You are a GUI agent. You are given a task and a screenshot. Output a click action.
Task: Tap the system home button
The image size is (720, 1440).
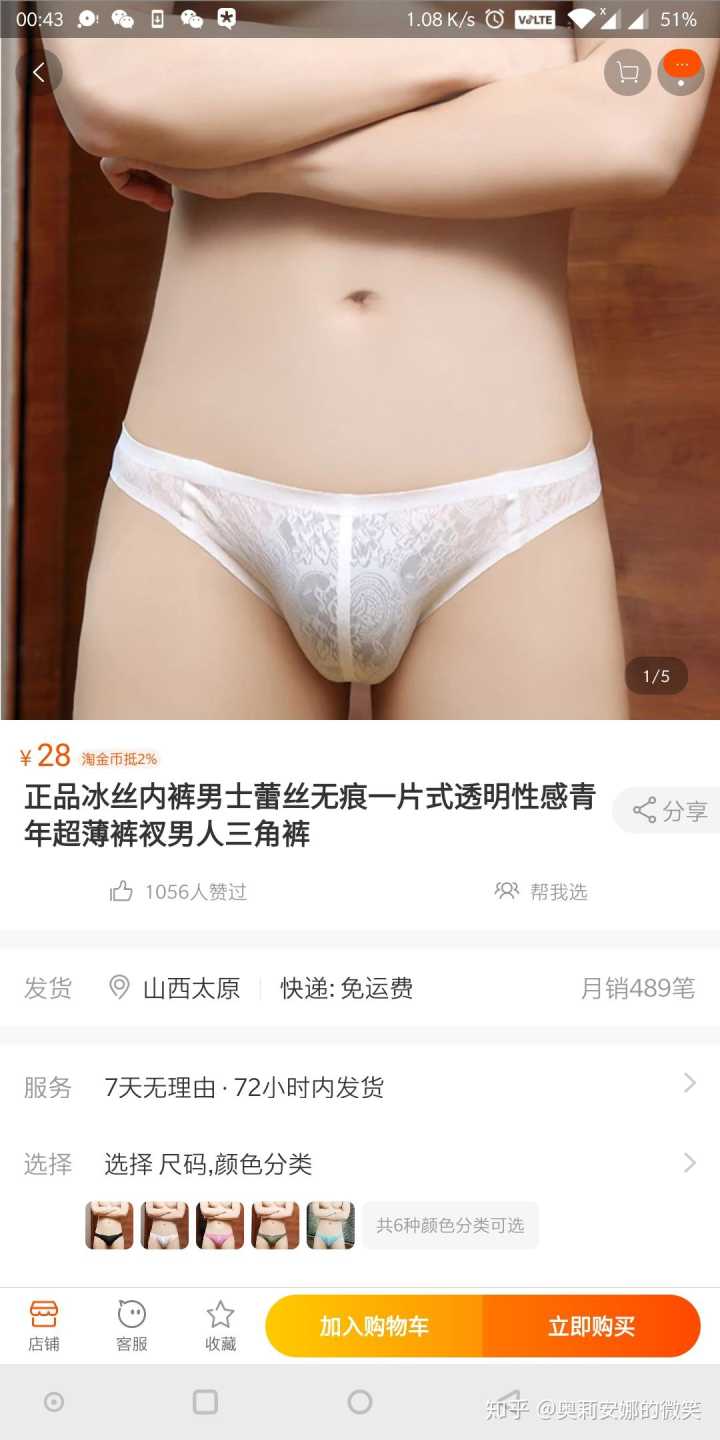360,1402
